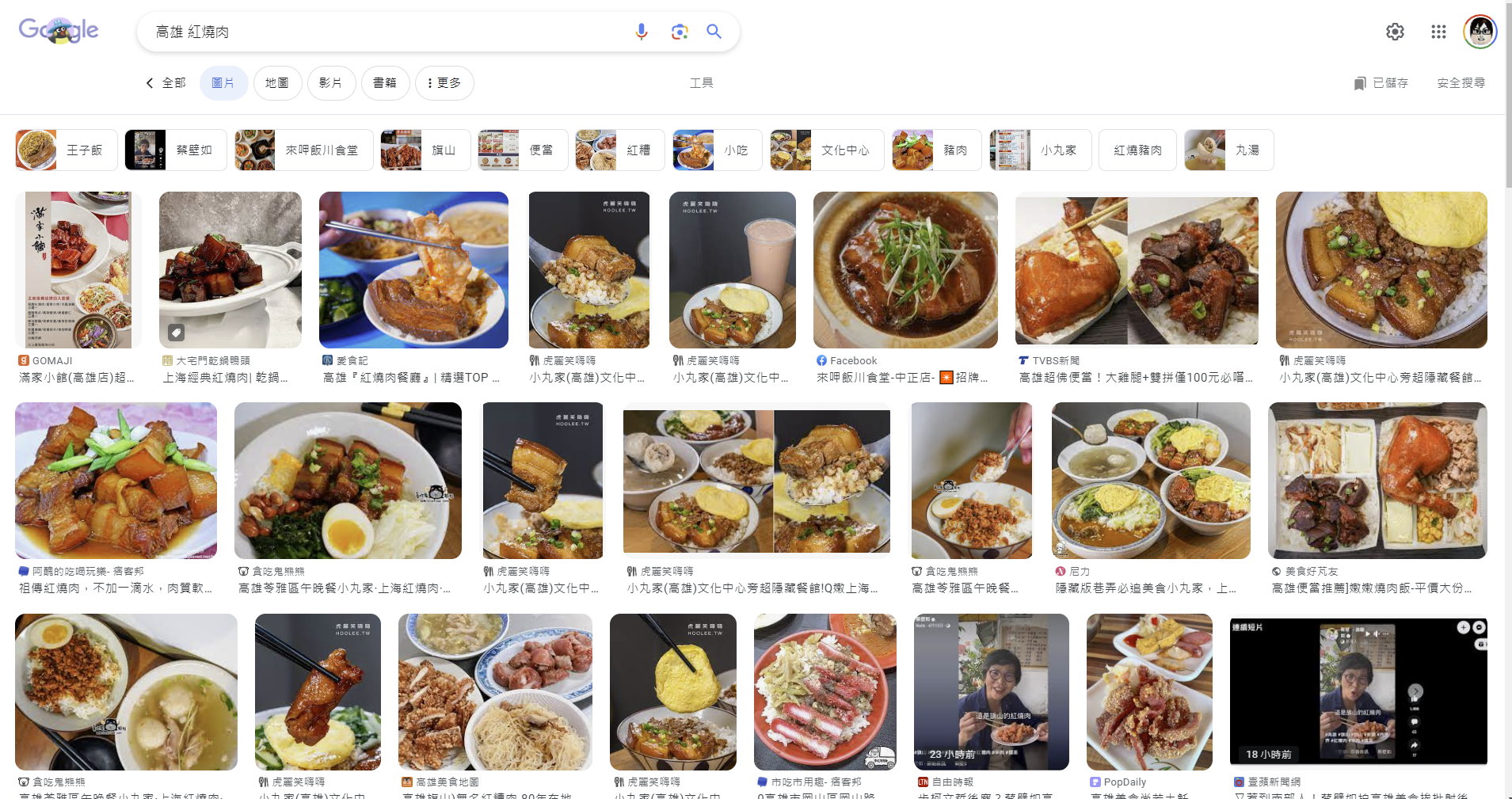This screenshot has width=1512, height=799.
Task: Switch to the 書籍 tab
Action: point(385,83)
